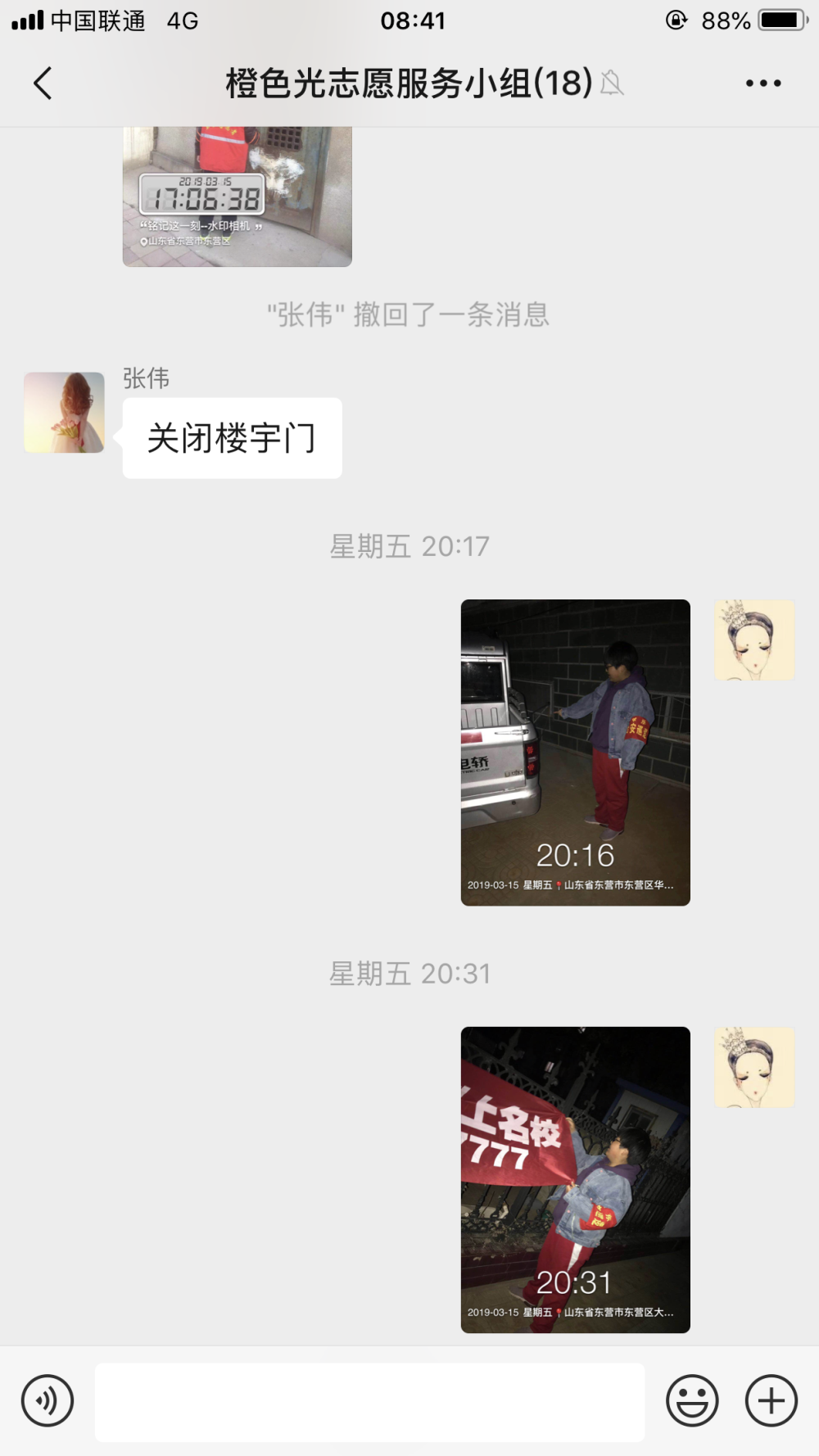Switch to voice message input

coord(48,1400)
